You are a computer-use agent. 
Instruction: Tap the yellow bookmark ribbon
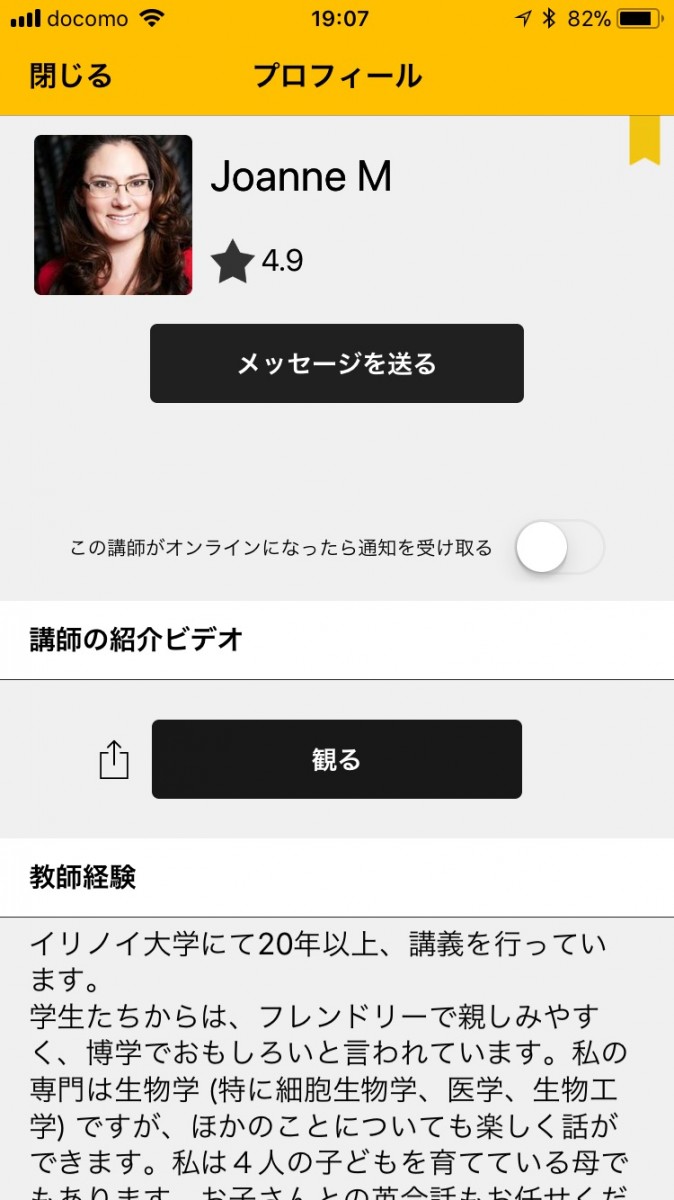tap(644, 139)
